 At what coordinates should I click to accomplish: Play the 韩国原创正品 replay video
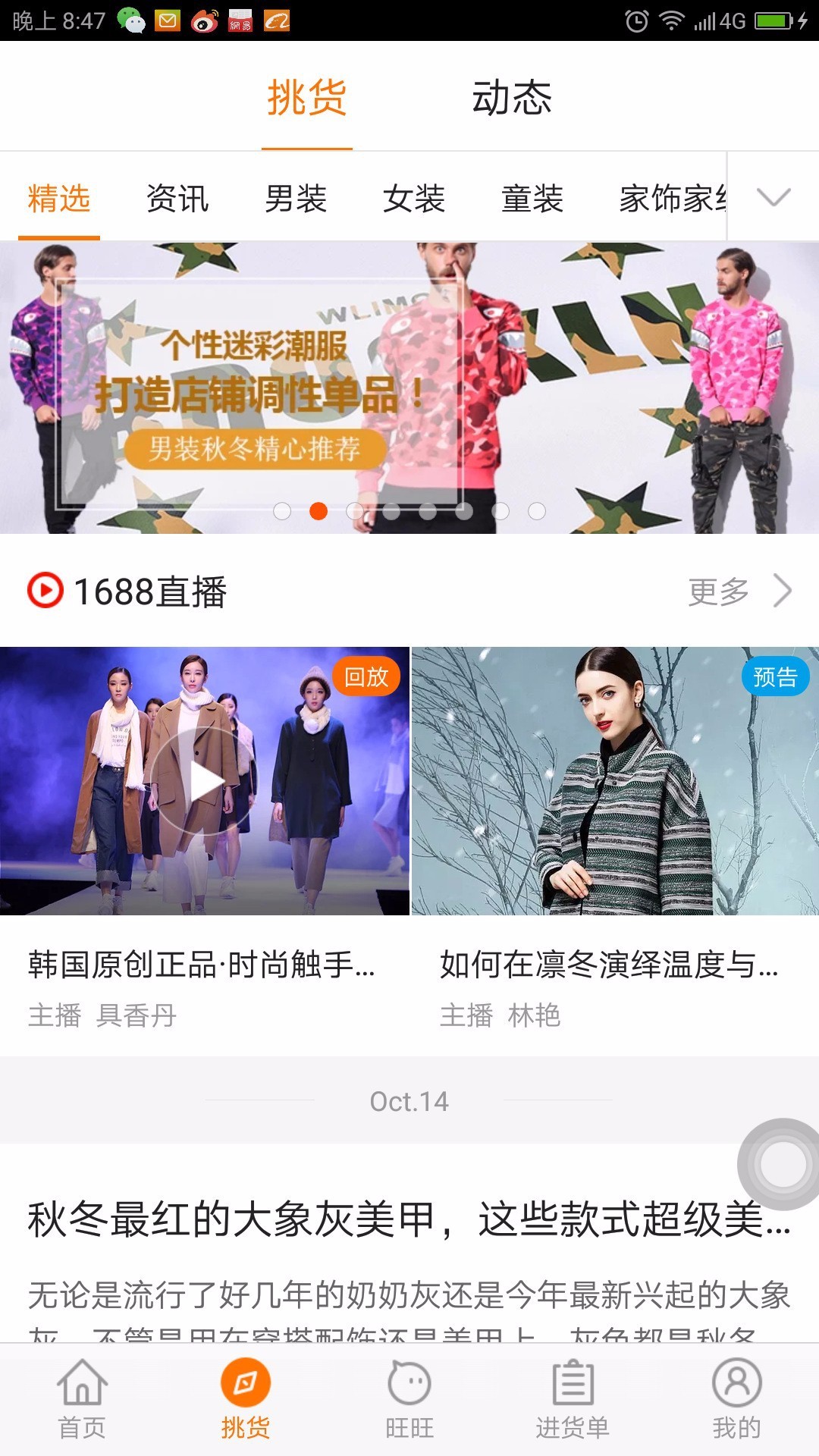(x=205, y=781)
